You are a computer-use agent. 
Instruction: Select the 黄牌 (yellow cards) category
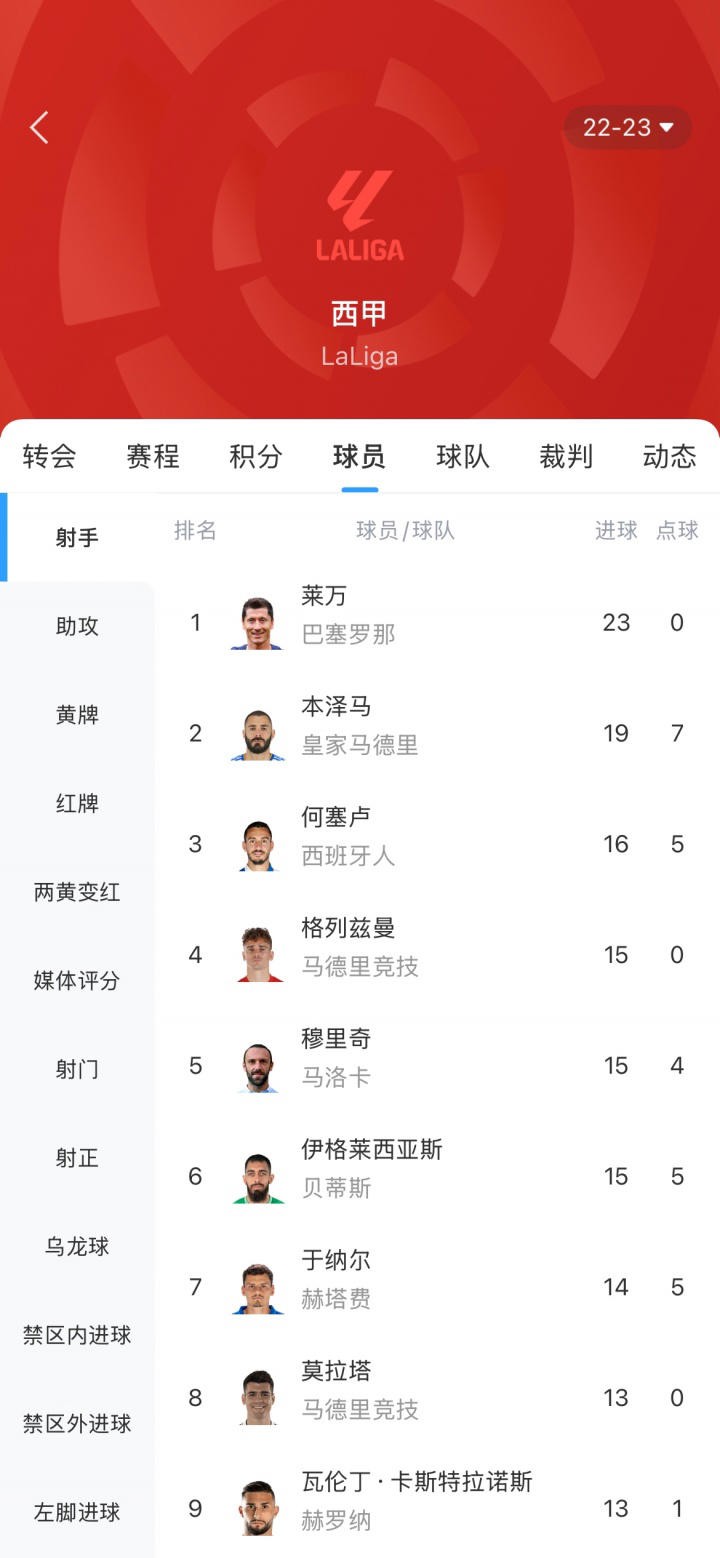point(76,715)
